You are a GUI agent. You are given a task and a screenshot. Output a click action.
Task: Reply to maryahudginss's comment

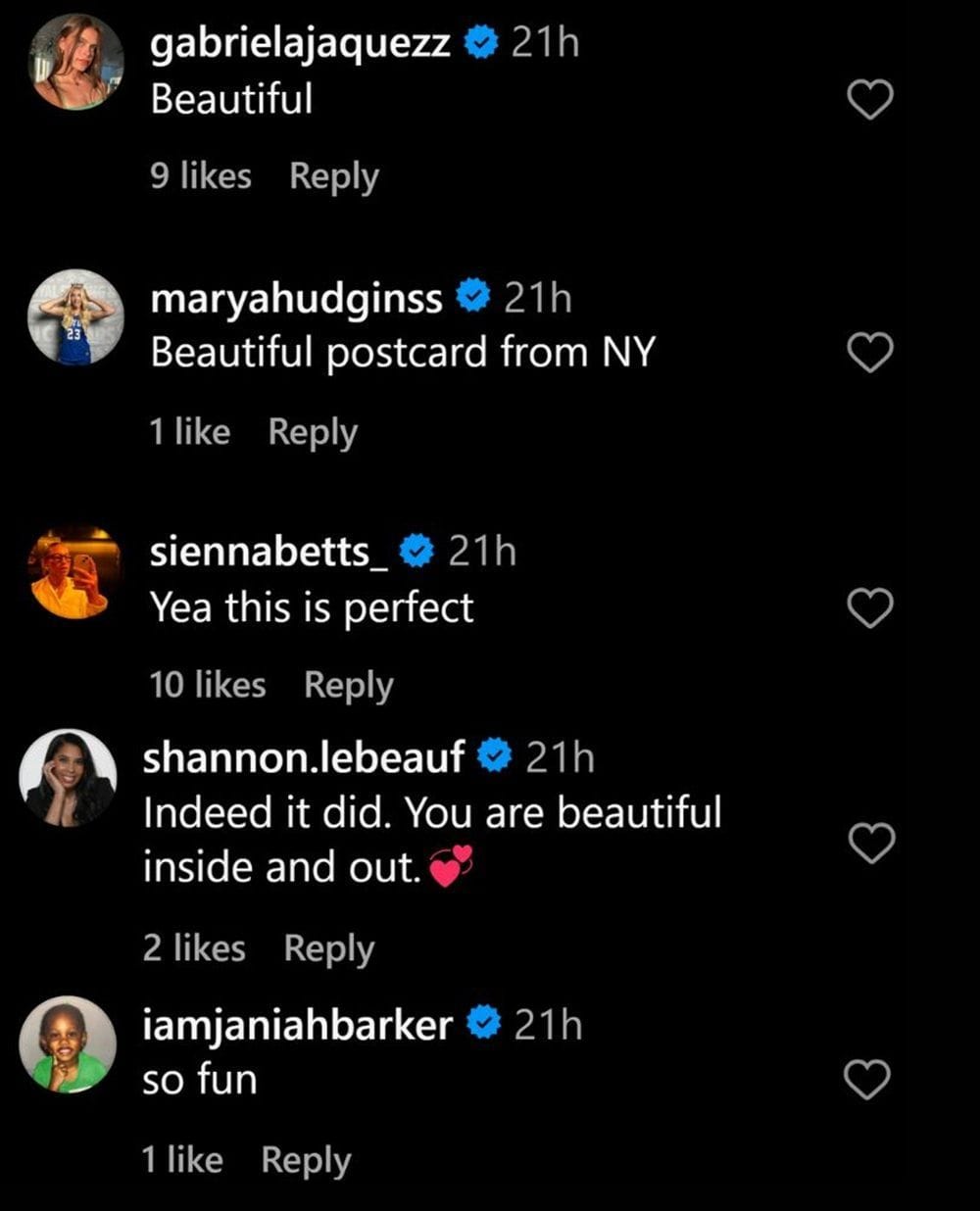click(313, 433)
